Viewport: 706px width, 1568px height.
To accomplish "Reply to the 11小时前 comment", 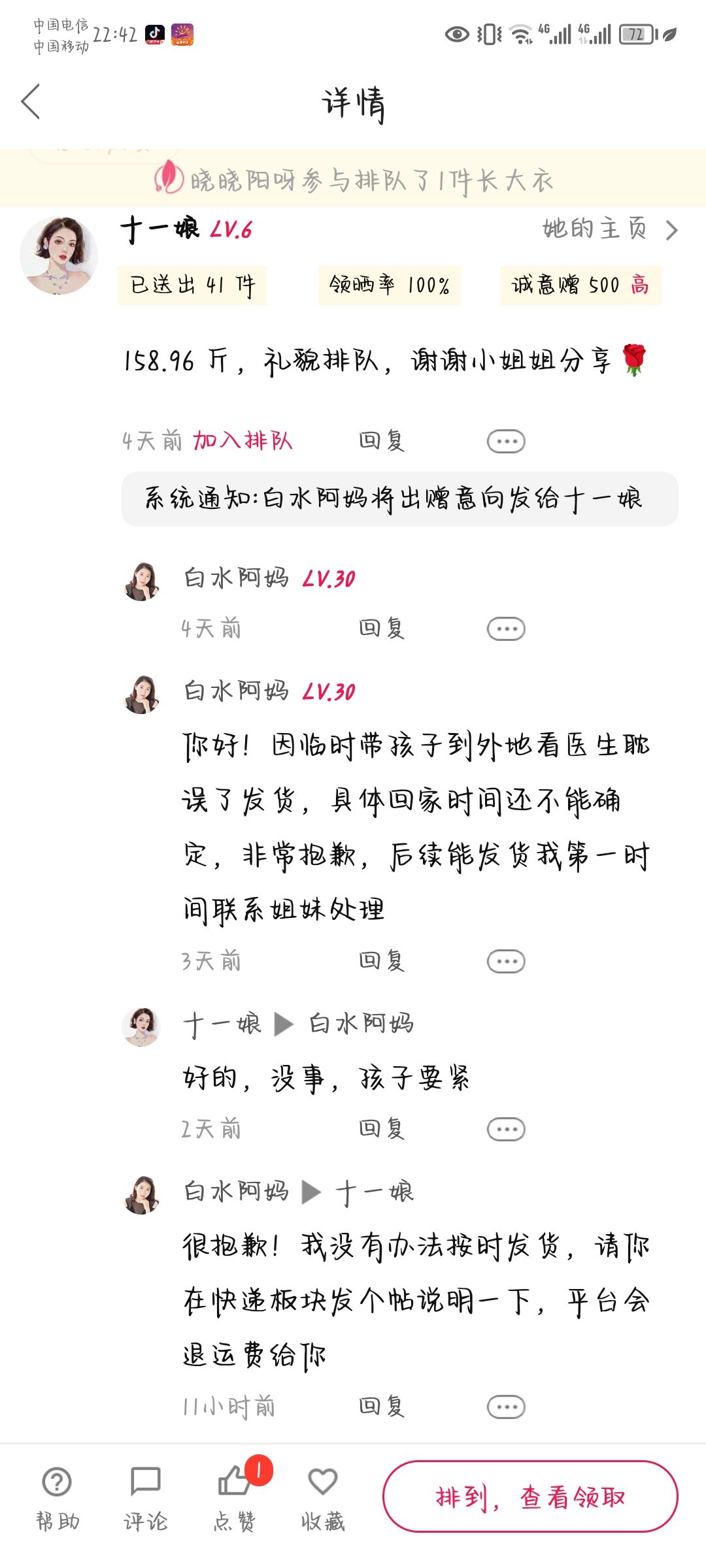I will pos(382,1407).
